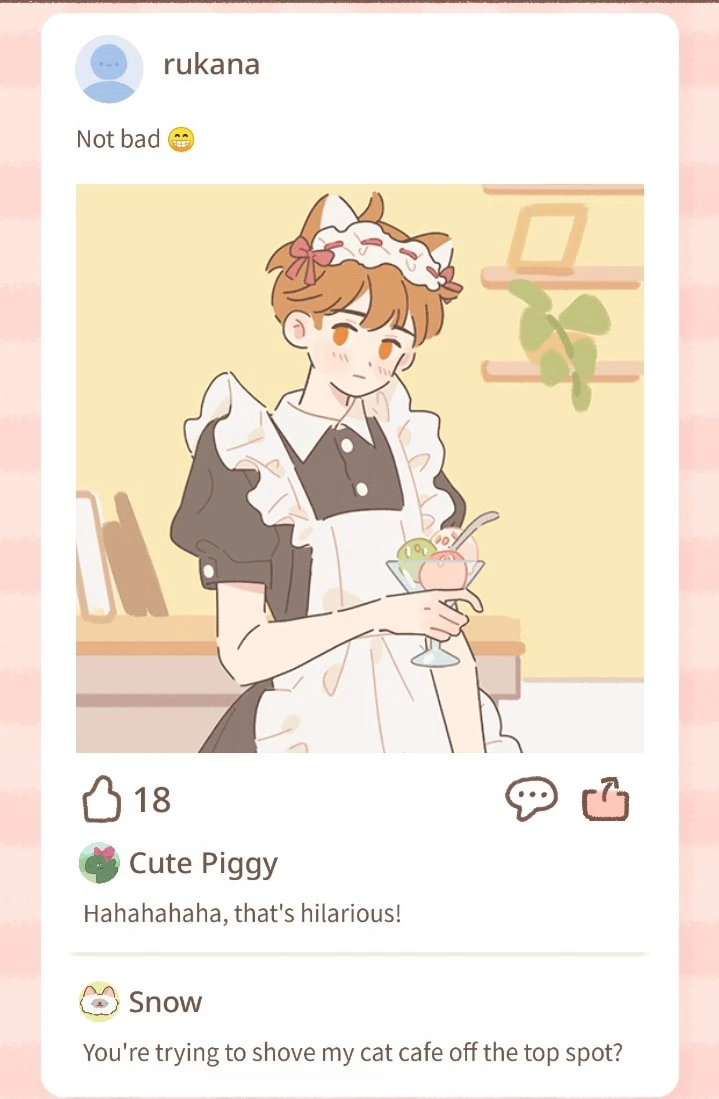Share rukana's post
Image resolution: width=719 pixels, height=1099 pixels.
click(606, 800)
